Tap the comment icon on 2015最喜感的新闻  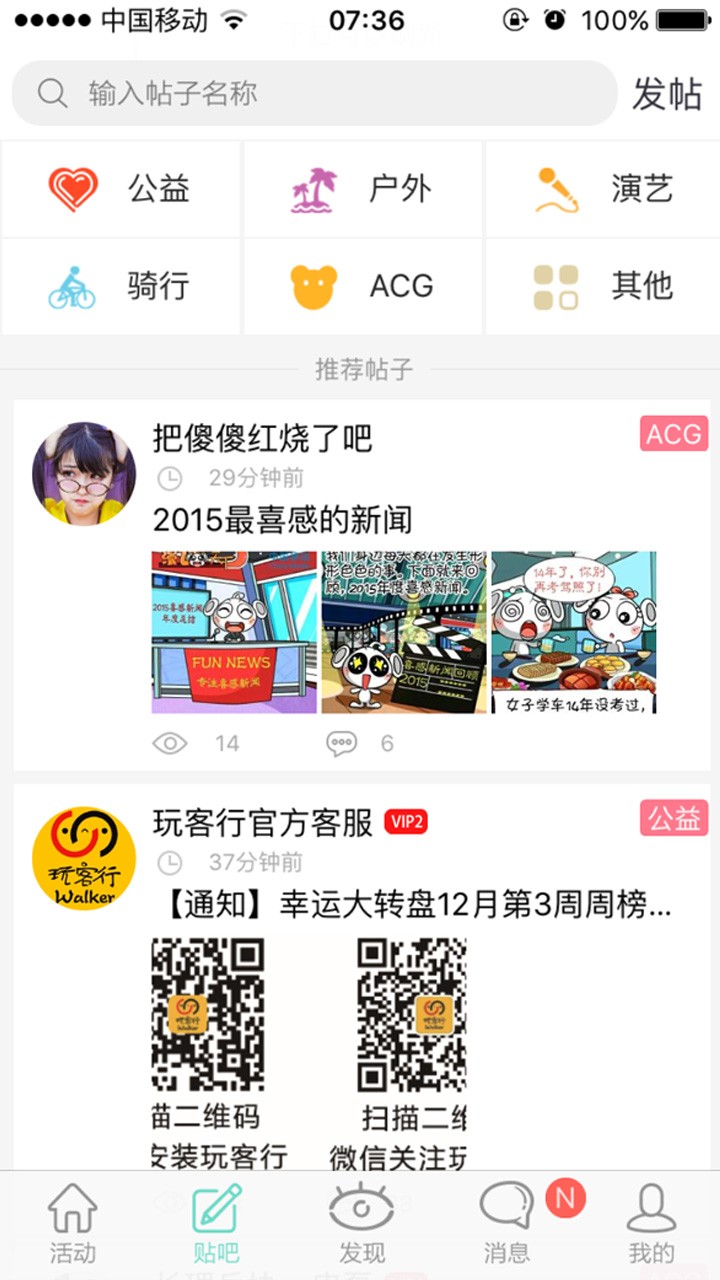click(342, 743)
